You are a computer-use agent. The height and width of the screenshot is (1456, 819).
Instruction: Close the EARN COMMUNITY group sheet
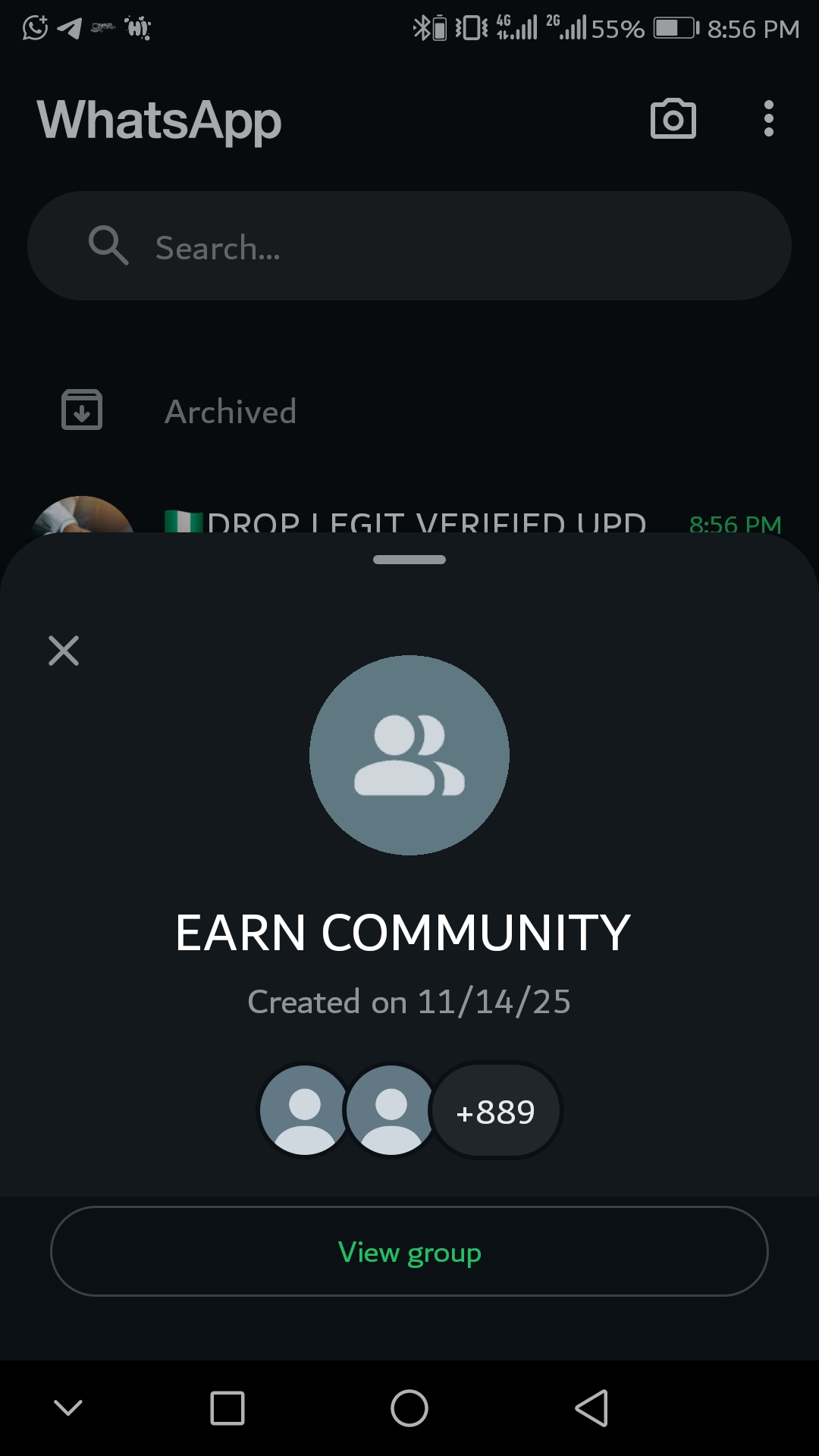[64, 651]
